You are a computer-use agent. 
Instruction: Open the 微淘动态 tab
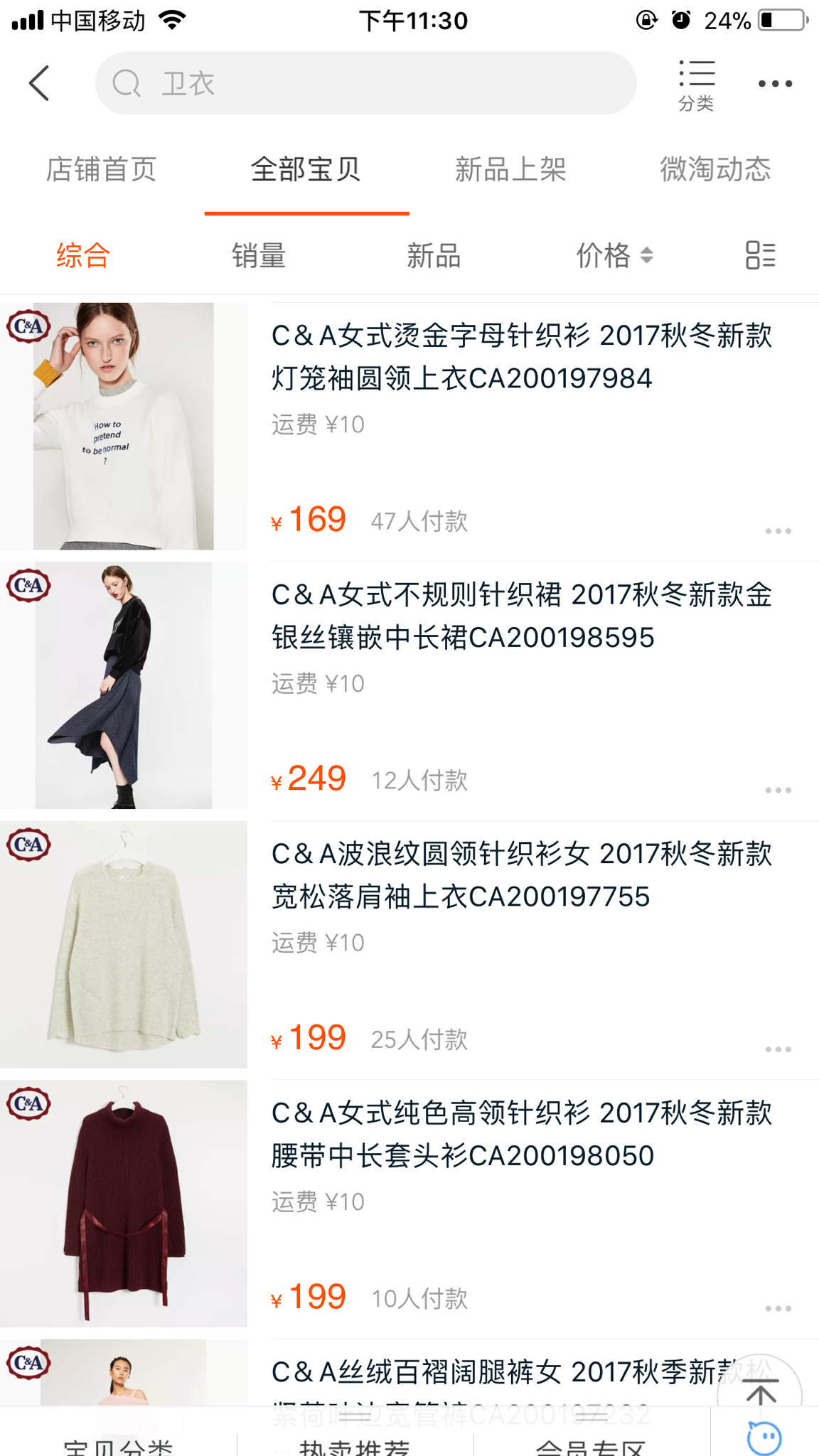point(714,169)
